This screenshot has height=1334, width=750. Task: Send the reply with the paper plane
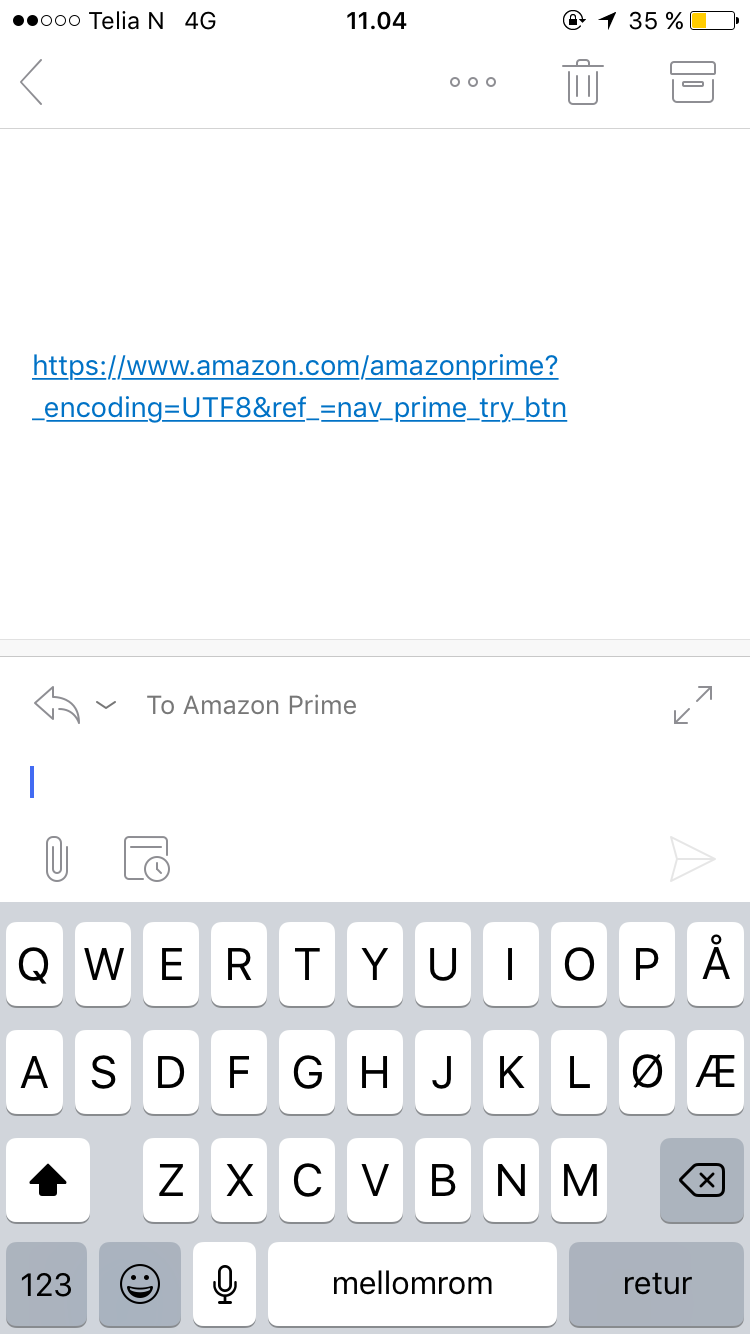coord(693,859)
